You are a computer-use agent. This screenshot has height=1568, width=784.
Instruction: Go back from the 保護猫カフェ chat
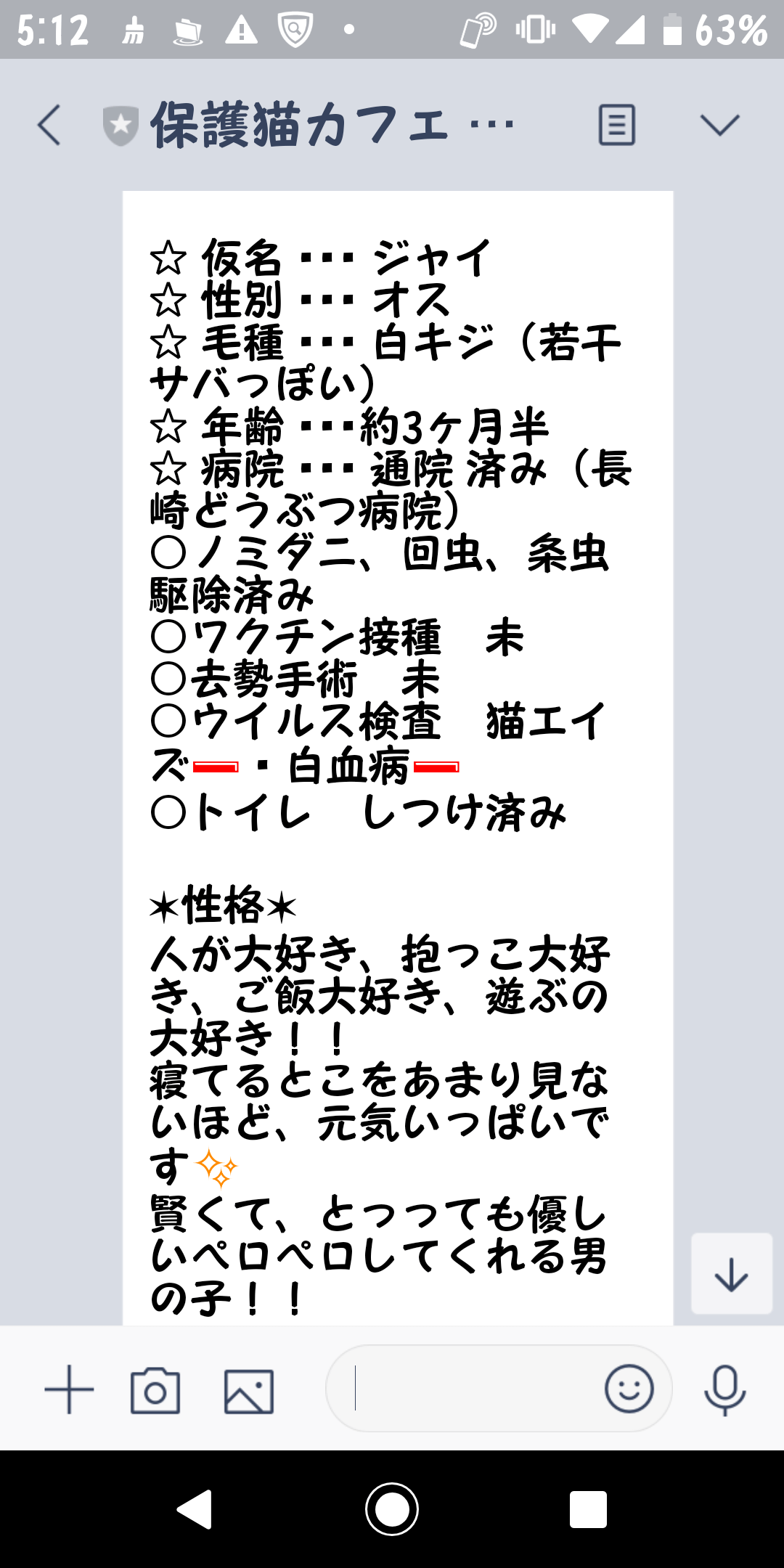[49, 125]
